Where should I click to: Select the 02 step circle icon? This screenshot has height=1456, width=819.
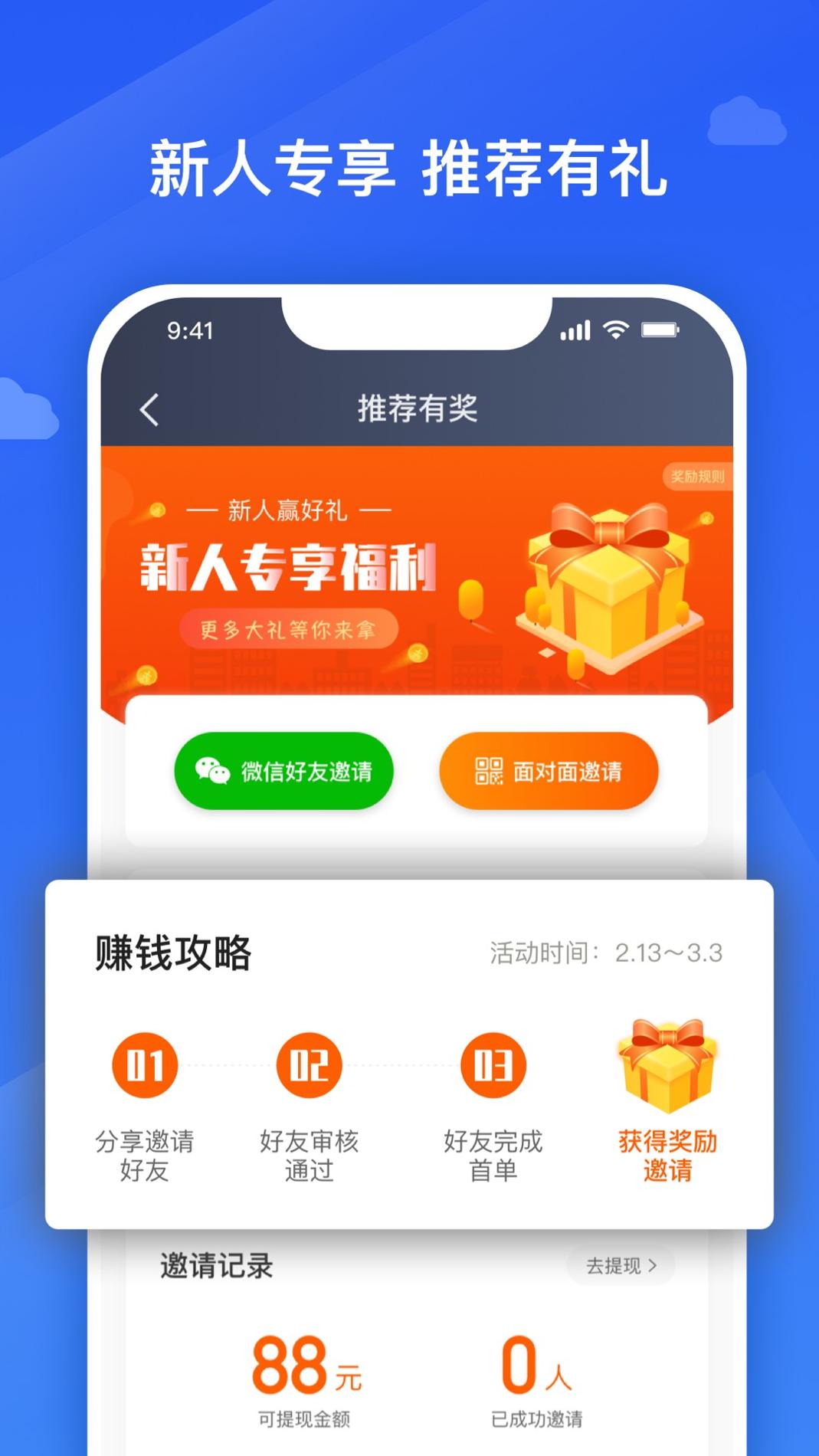[308, 1064]
